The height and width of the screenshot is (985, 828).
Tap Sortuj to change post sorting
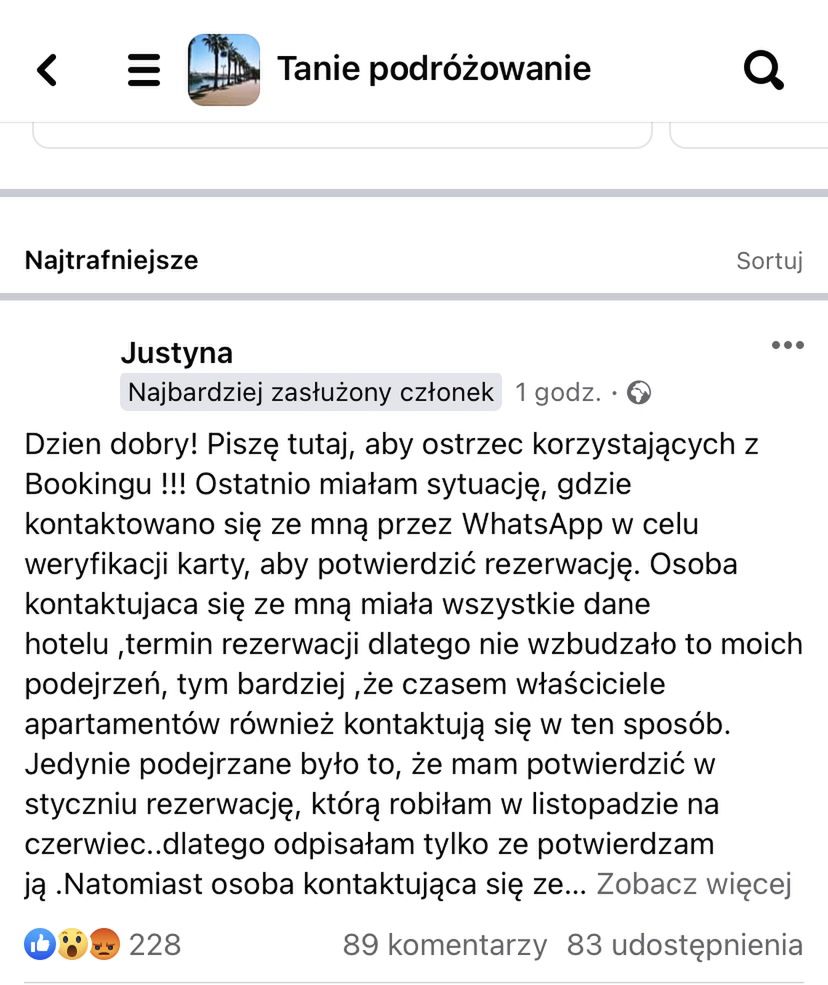(769, 261)
